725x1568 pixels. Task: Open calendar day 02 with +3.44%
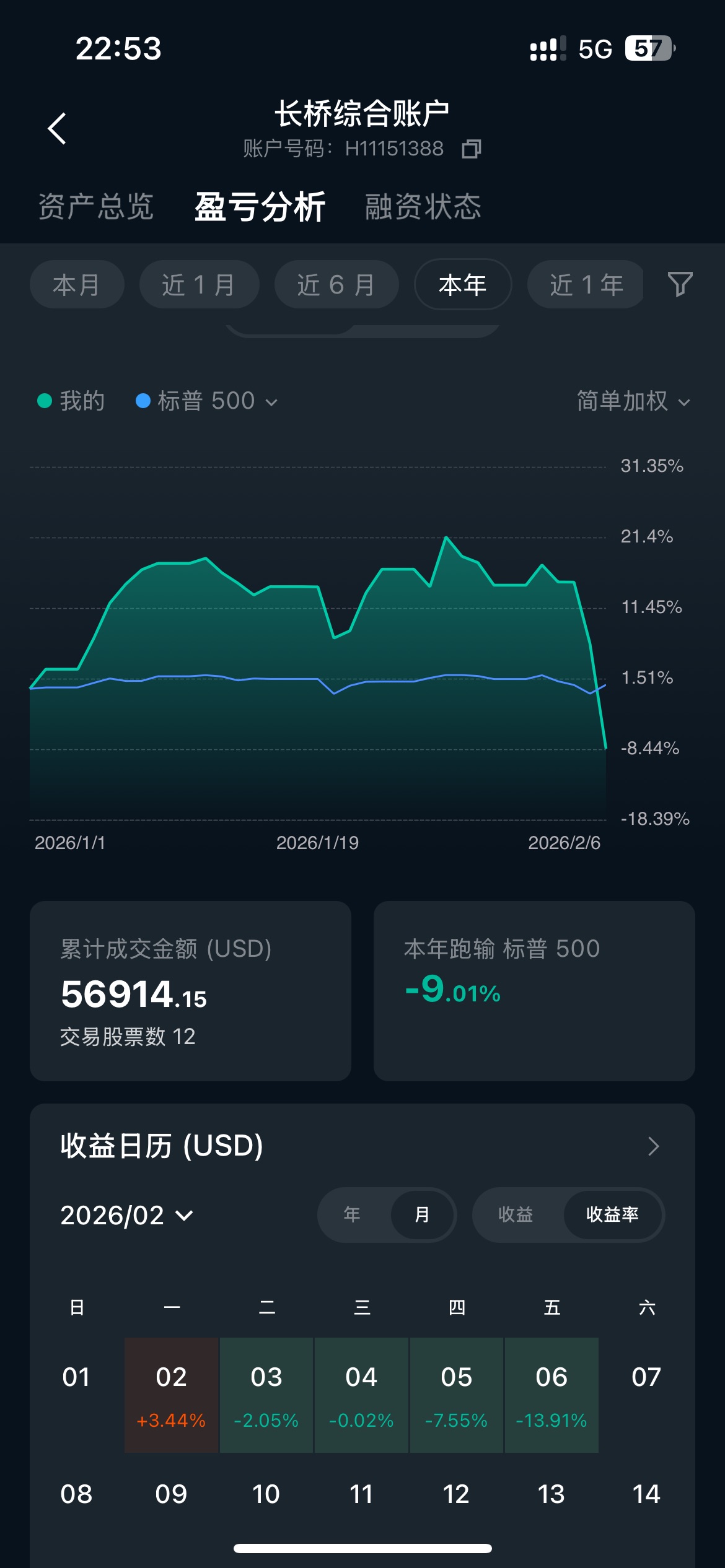click(171, 1395)
